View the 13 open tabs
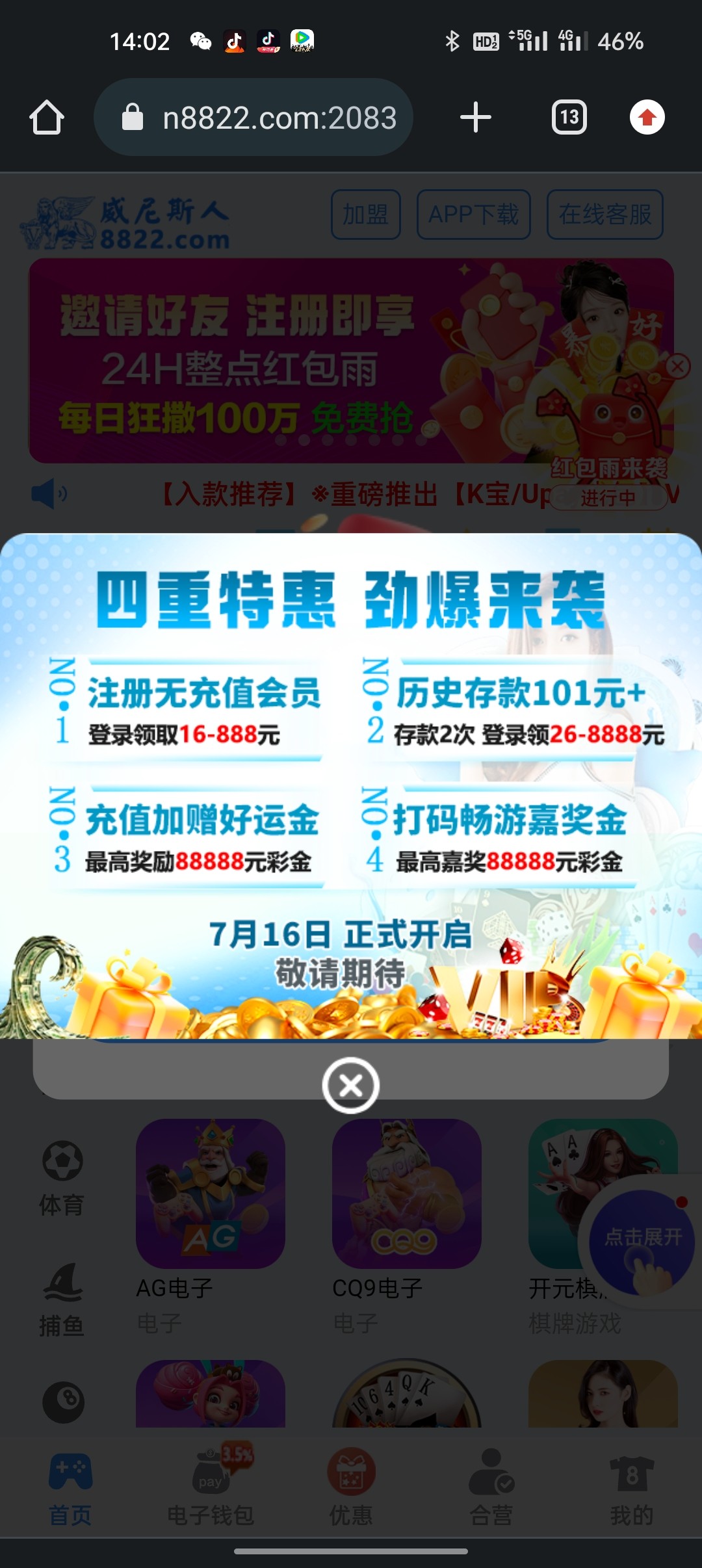Viewport: 702px width, 1568px height. (x=569, y=118)
